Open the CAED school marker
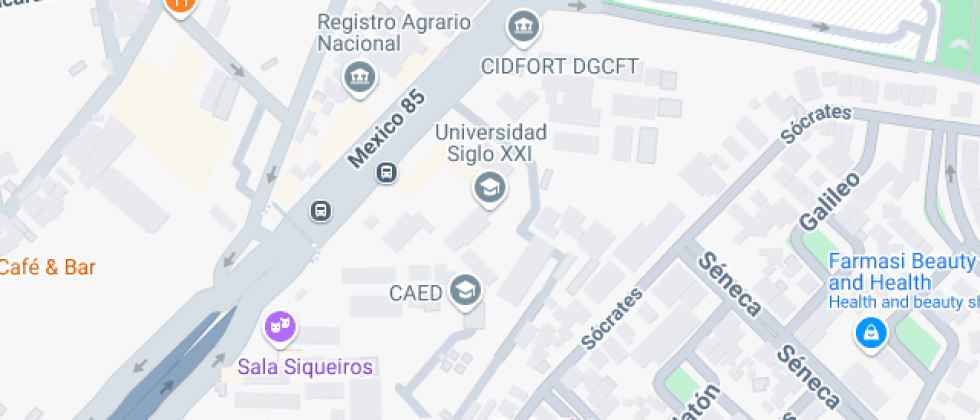The height and width of the screenshot is (420, 980). click(x=465, y=291)
